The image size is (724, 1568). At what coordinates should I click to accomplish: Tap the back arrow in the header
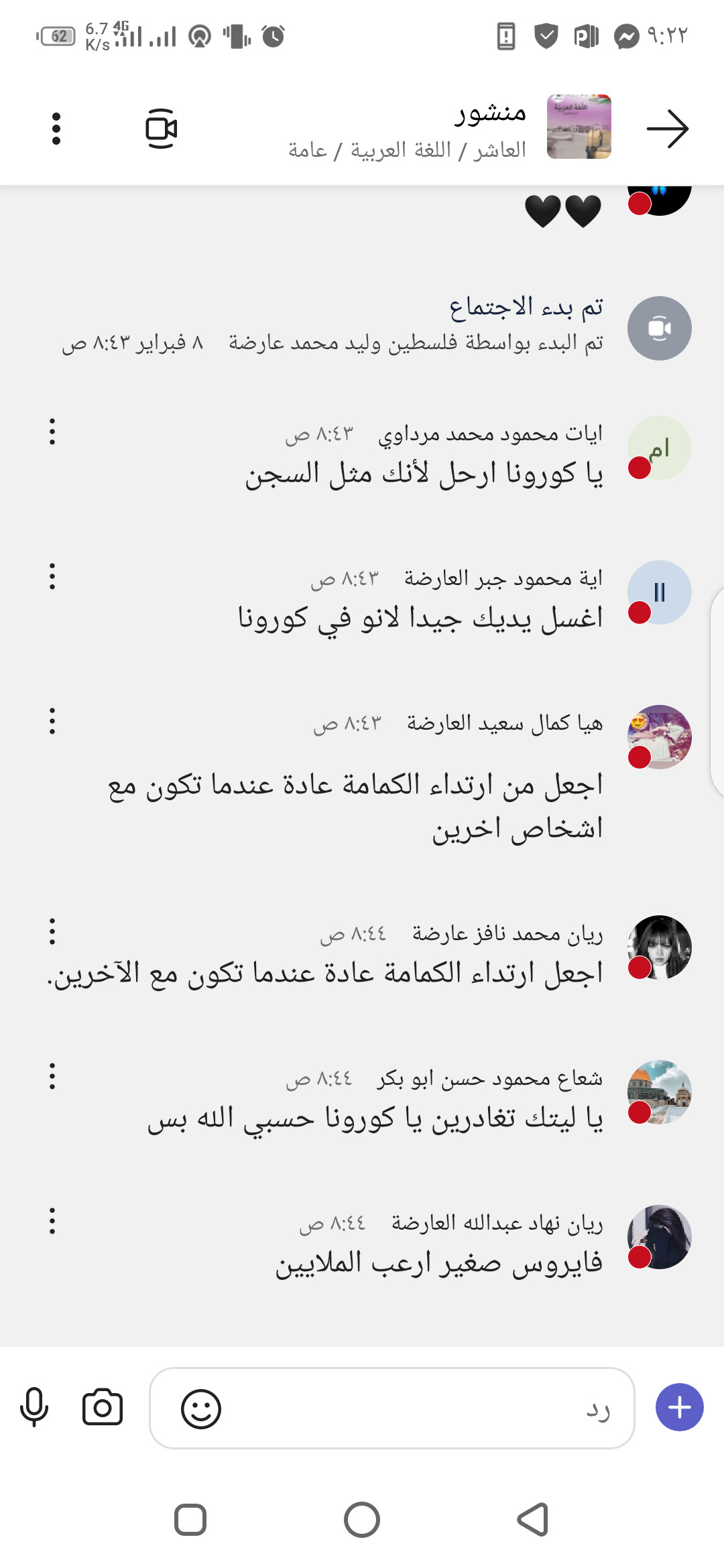coord(667,128)
